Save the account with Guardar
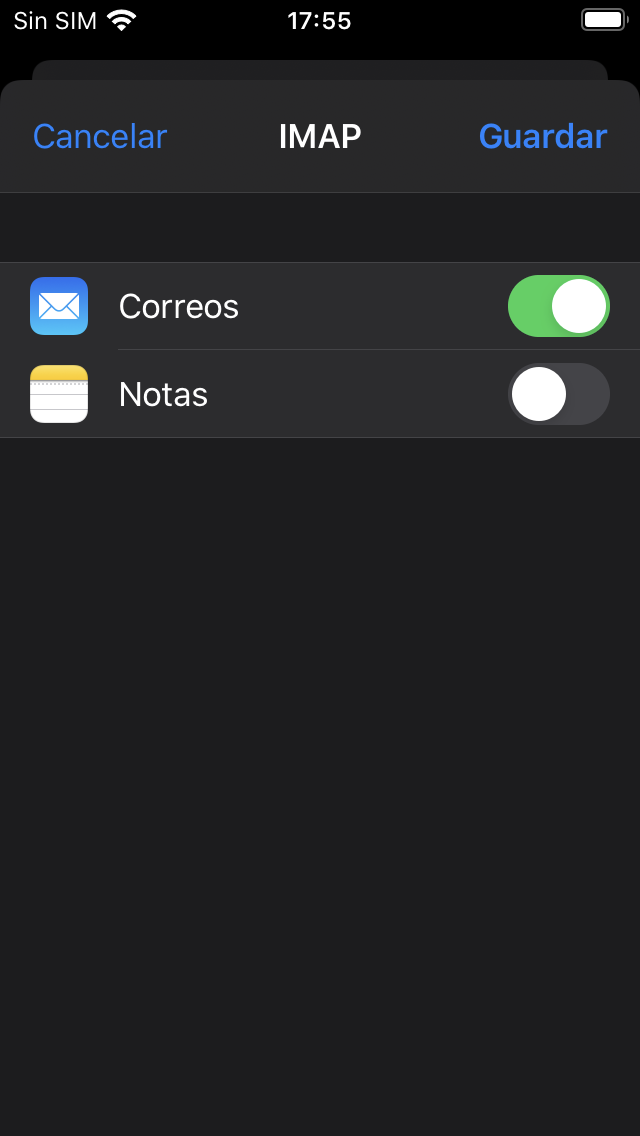640x1136 pixels. (542, 137)
